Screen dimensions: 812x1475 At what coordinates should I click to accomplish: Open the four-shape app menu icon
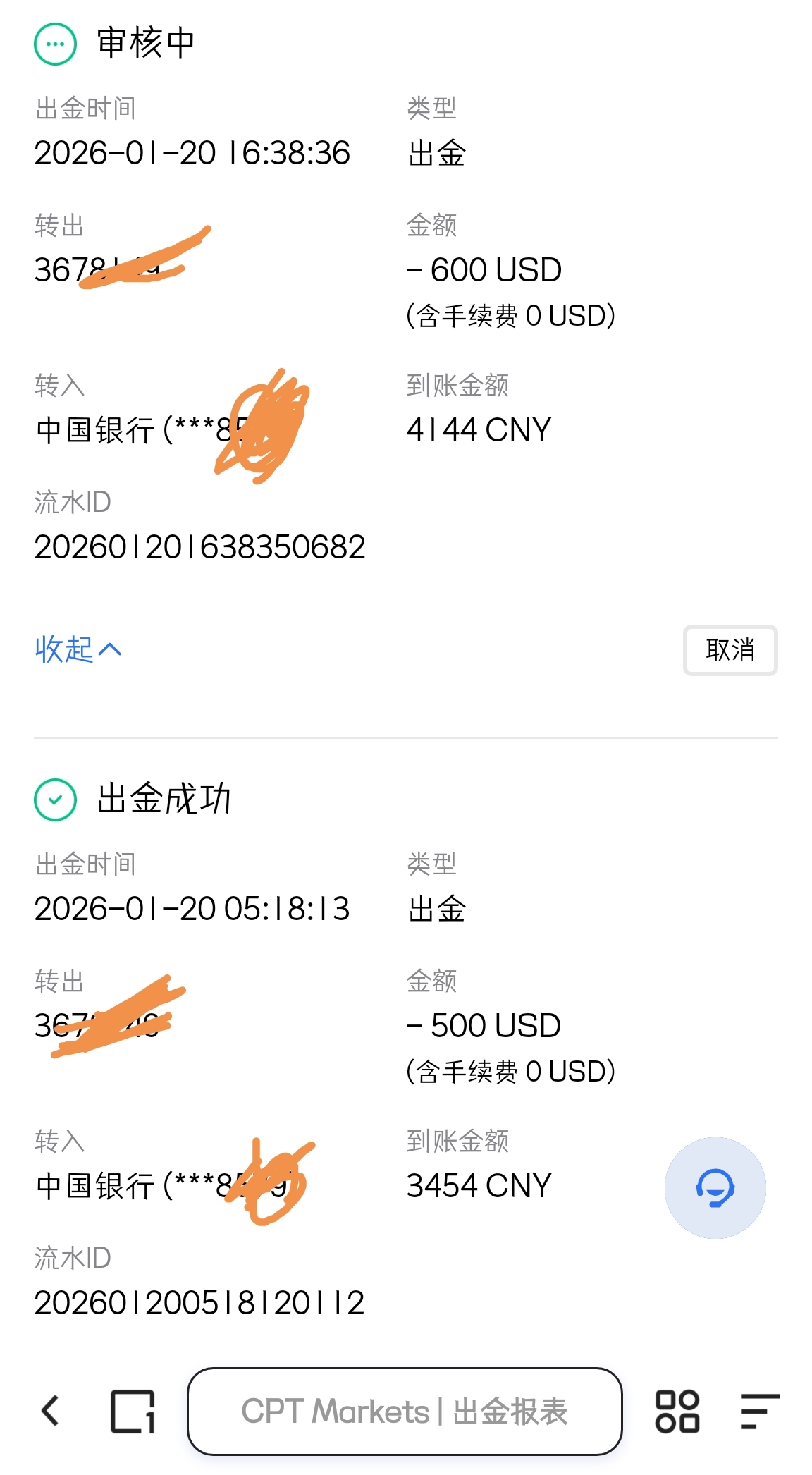pyautogui.click(x=679, y=1412)
